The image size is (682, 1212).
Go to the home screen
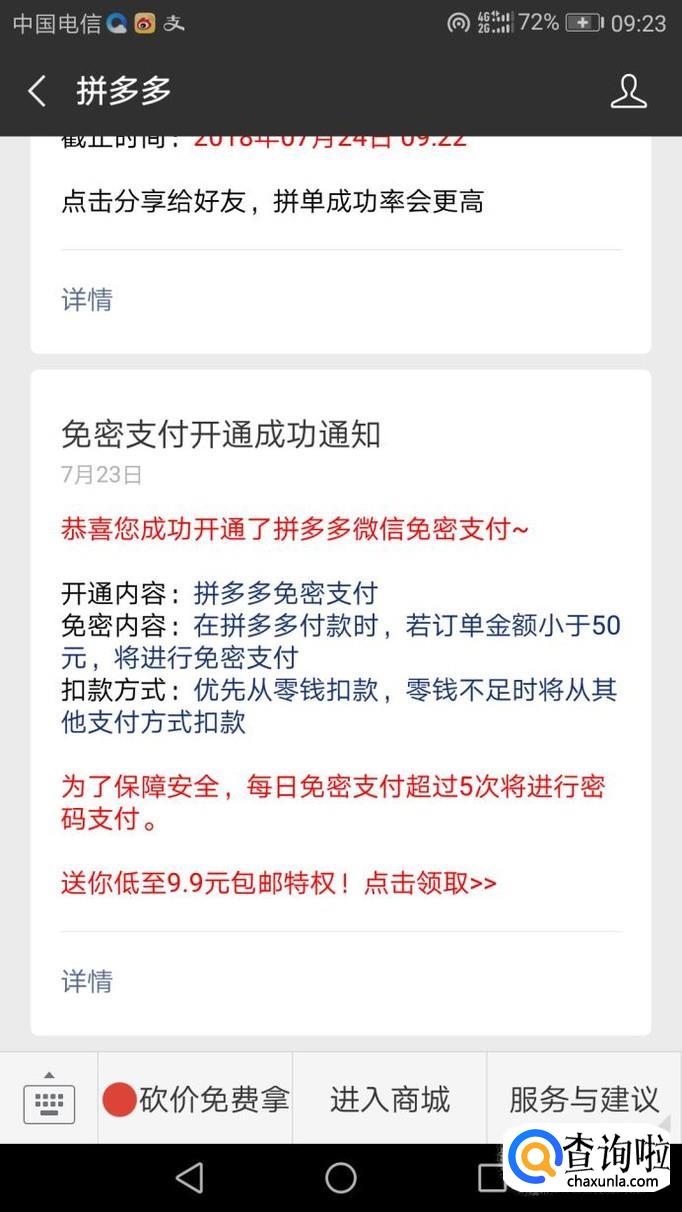coord(341,1178)
